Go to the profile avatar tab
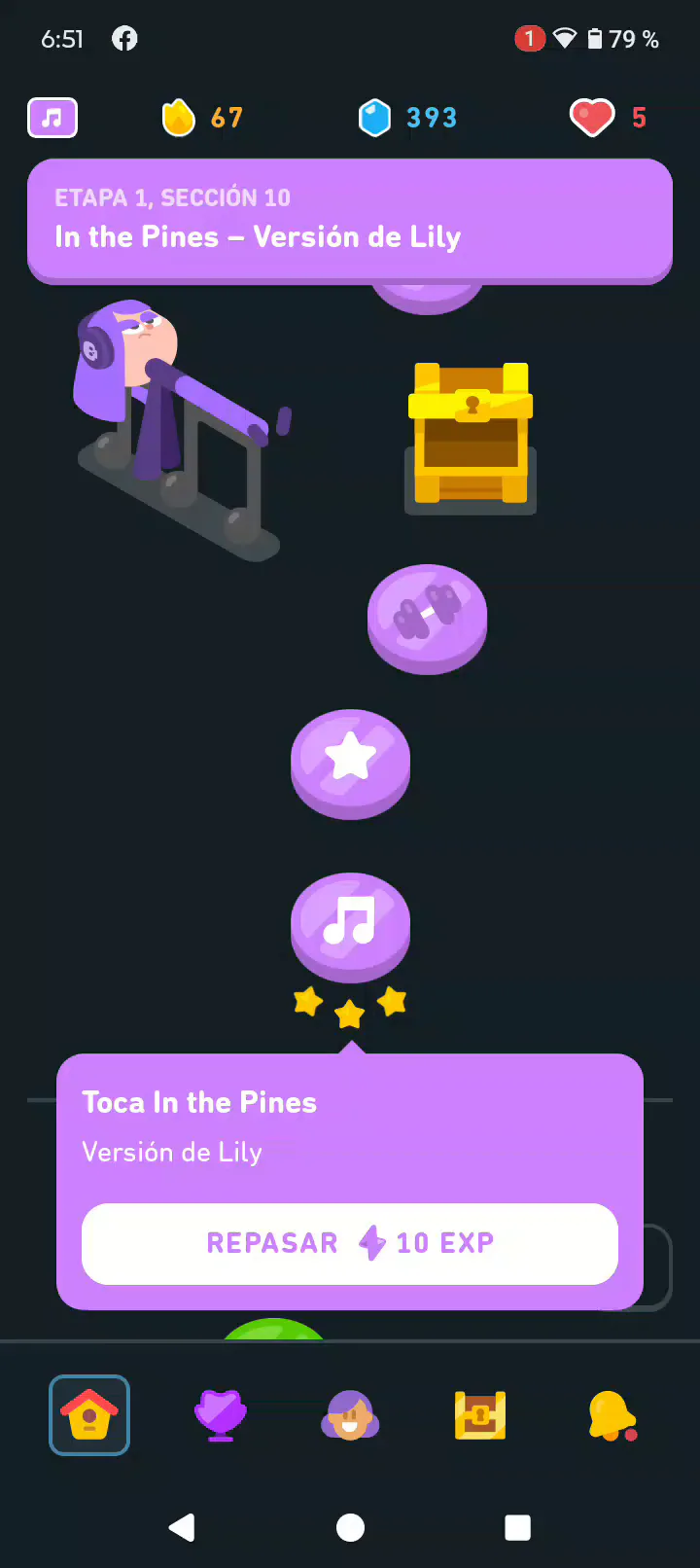This screenshot has width=700, height=1568. coord(350,1414)
